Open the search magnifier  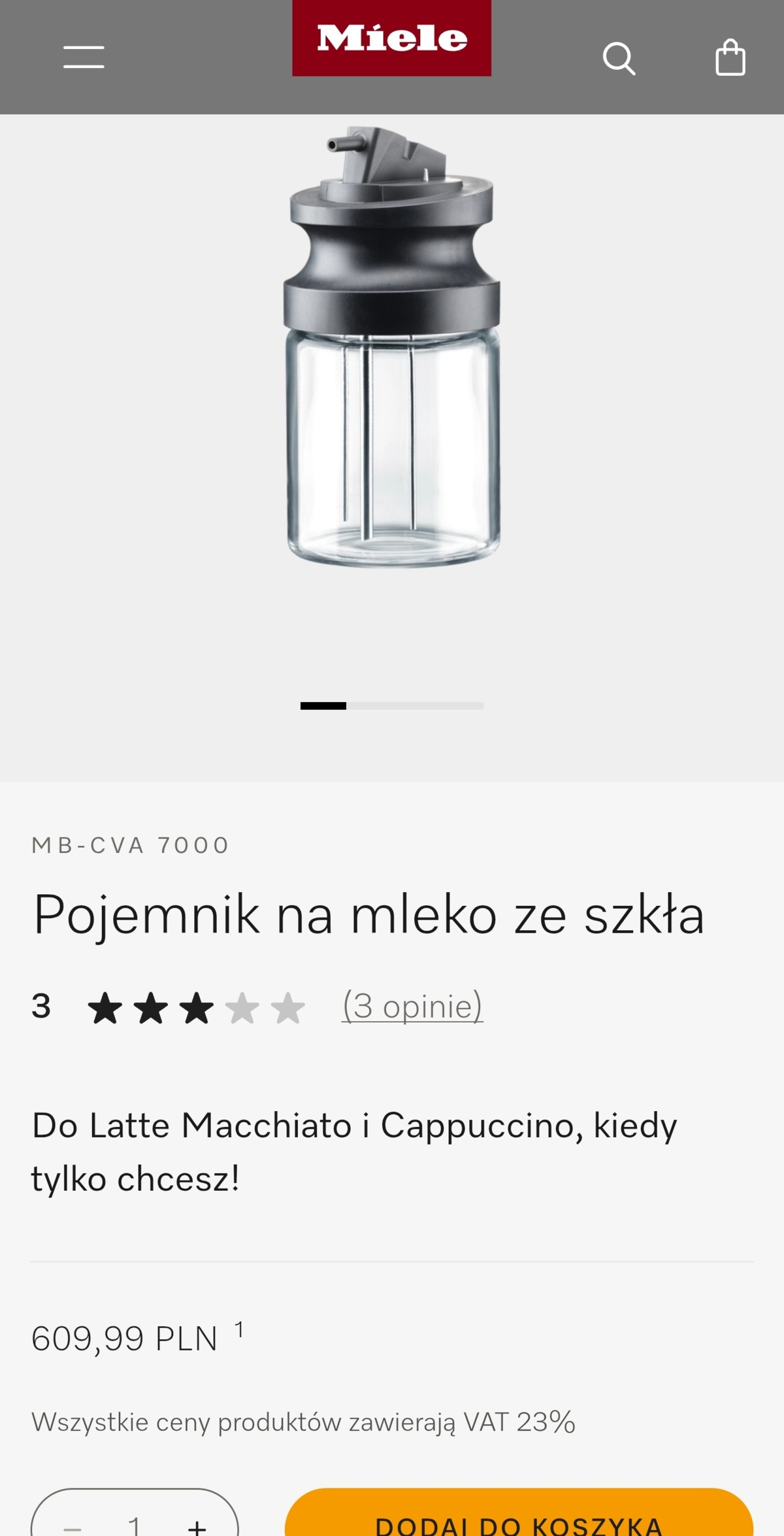[618, 59]
